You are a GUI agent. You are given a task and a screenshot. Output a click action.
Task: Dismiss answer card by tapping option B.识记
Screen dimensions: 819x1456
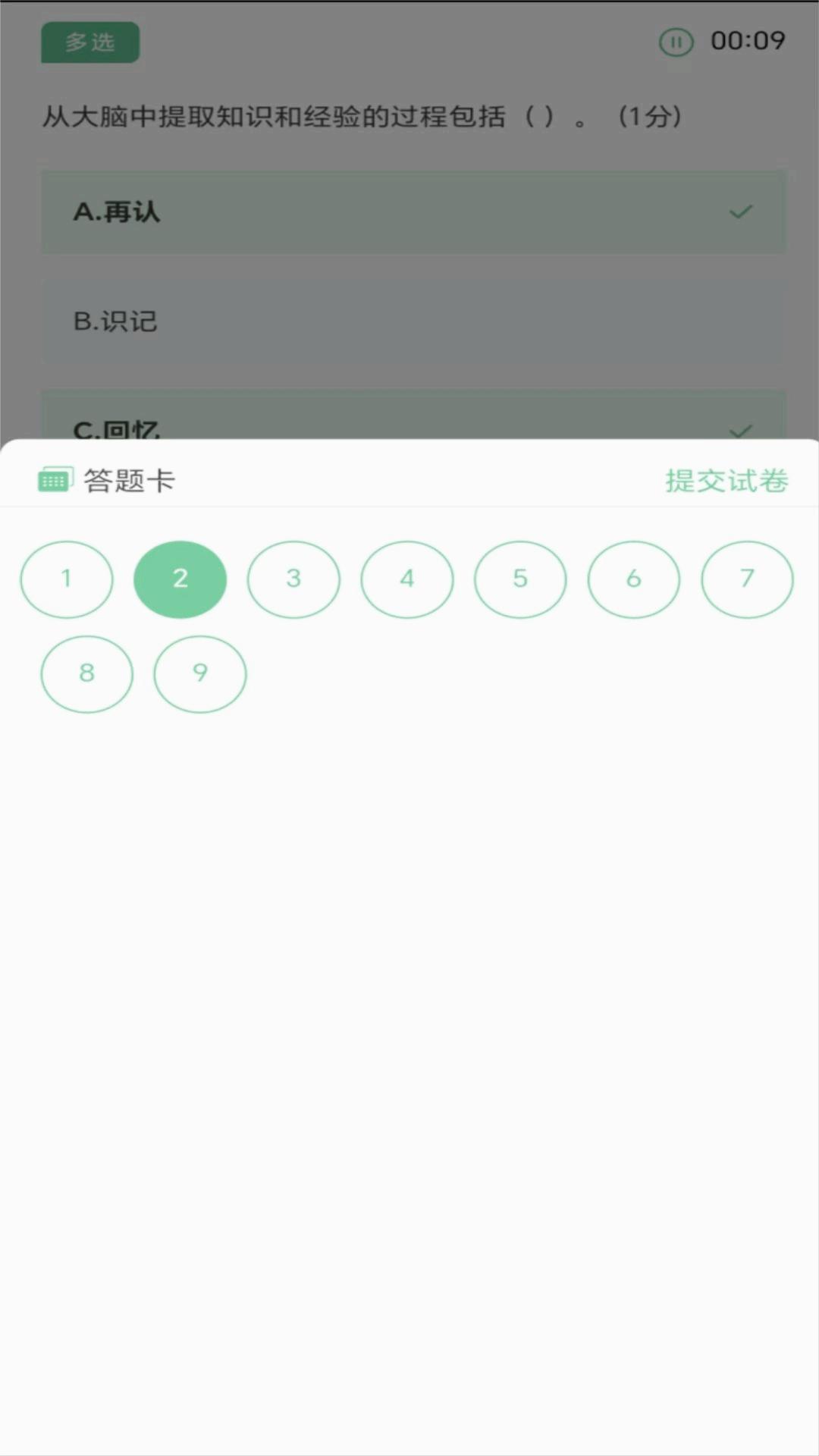(x=413, y=322)
